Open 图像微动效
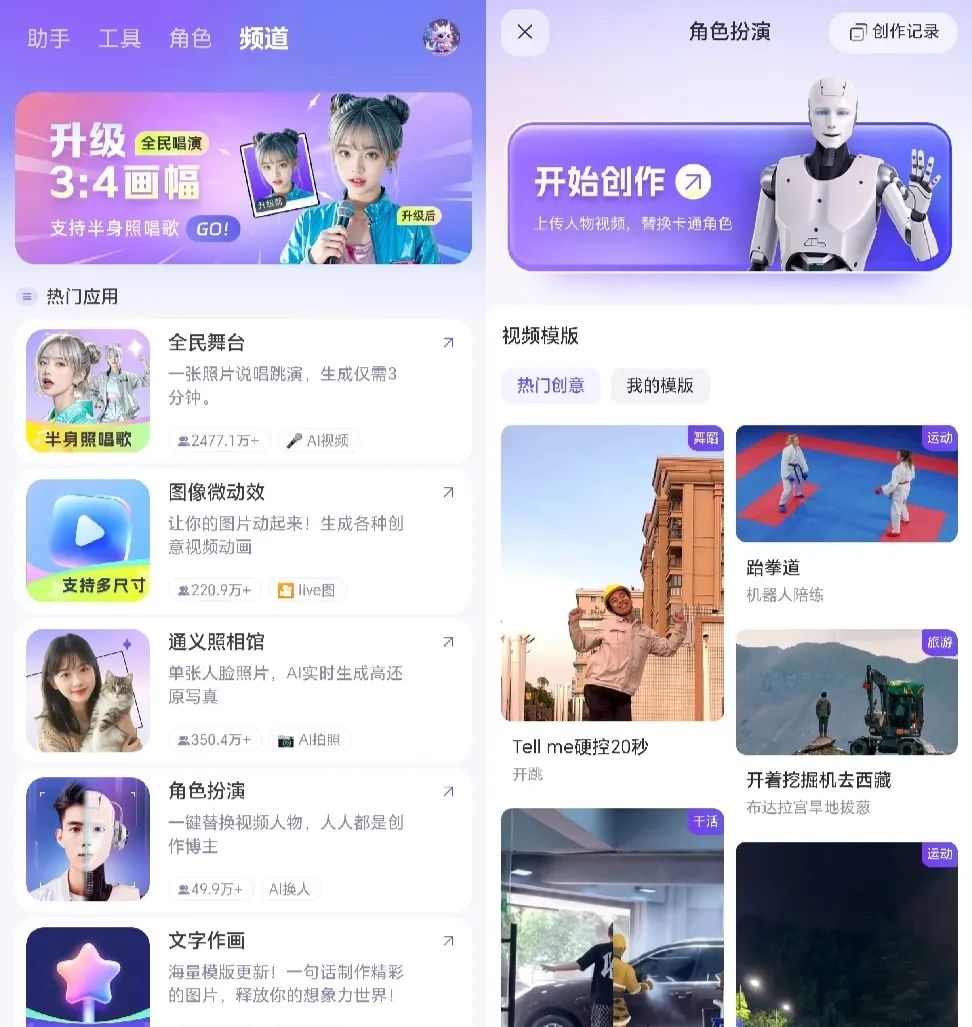The height and width of the screenshot is (1027, 972). click(x=243, y=541)
